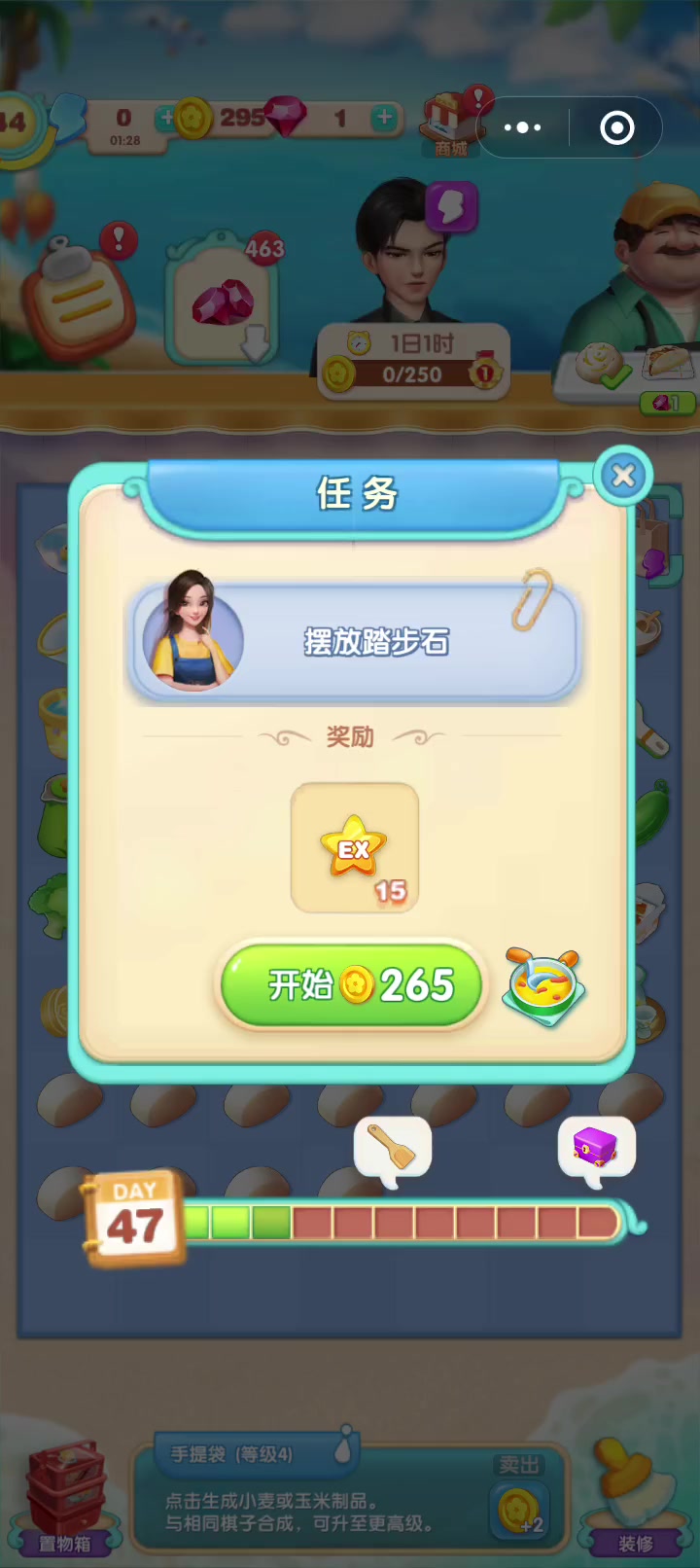The height and width of the screenshot is (1568, 700).
Task: Open the timed 0/250 coin event
Action: pos(413,361)
